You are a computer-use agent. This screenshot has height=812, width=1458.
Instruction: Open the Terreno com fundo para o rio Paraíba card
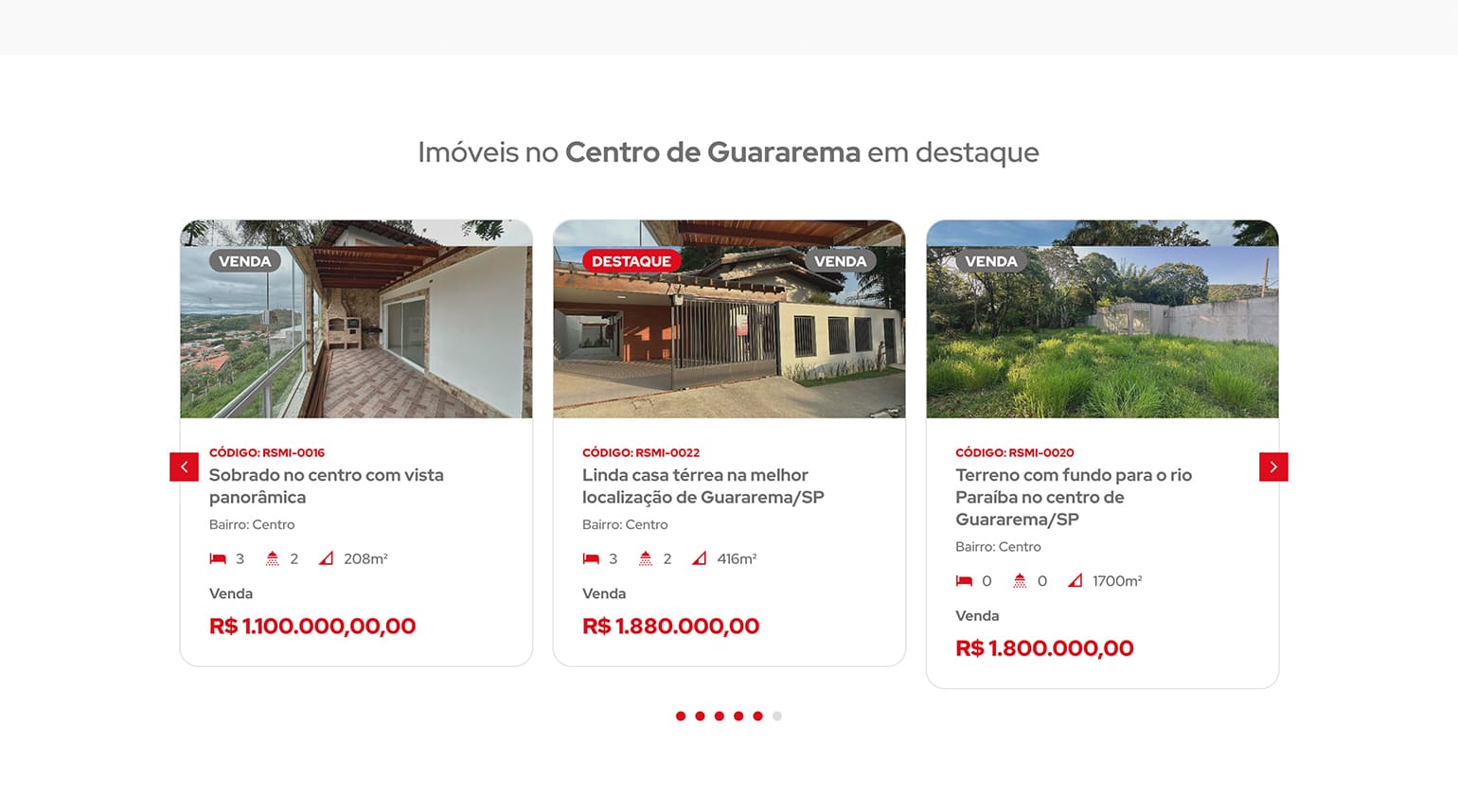pos(1074,496)
